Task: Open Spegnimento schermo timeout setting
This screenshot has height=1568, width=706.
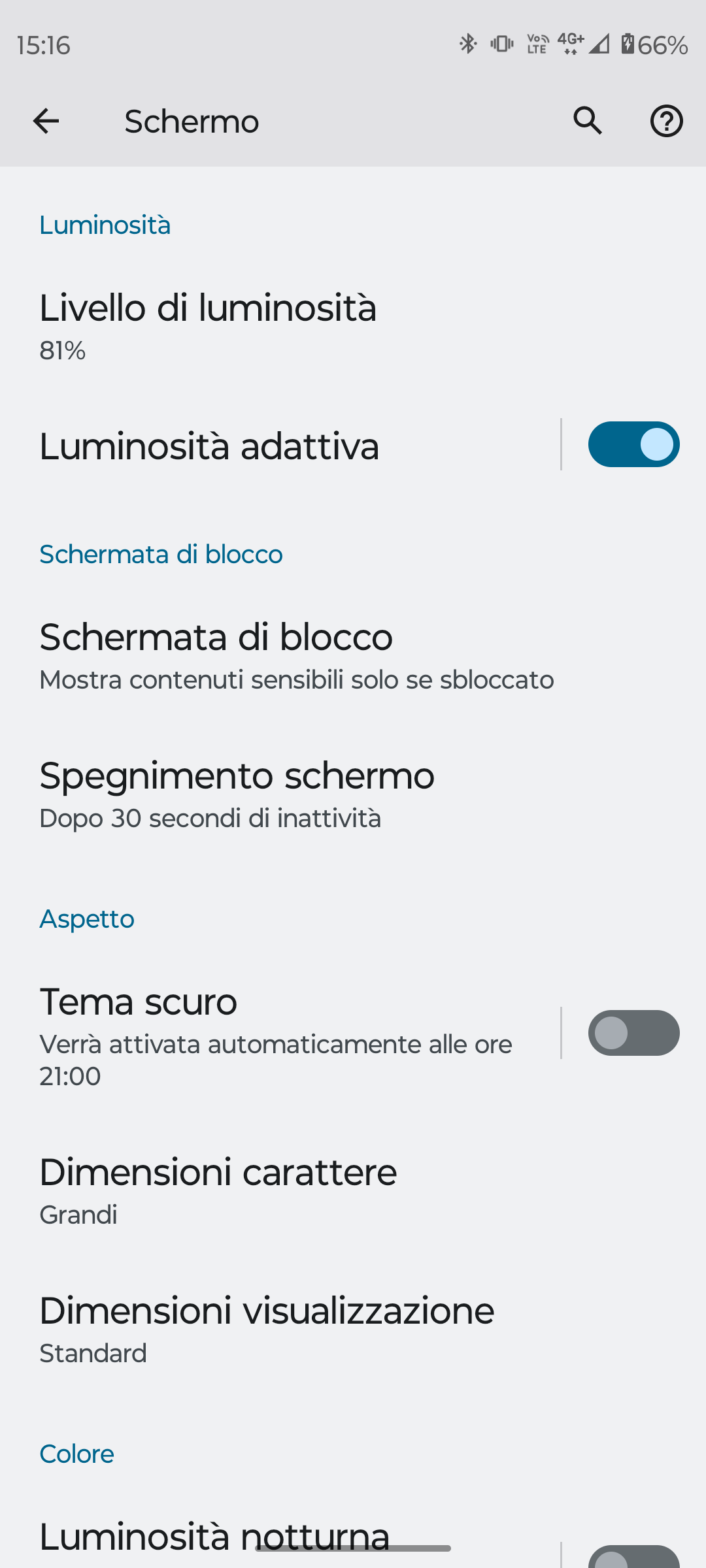Action: click(x=237, y=794)
